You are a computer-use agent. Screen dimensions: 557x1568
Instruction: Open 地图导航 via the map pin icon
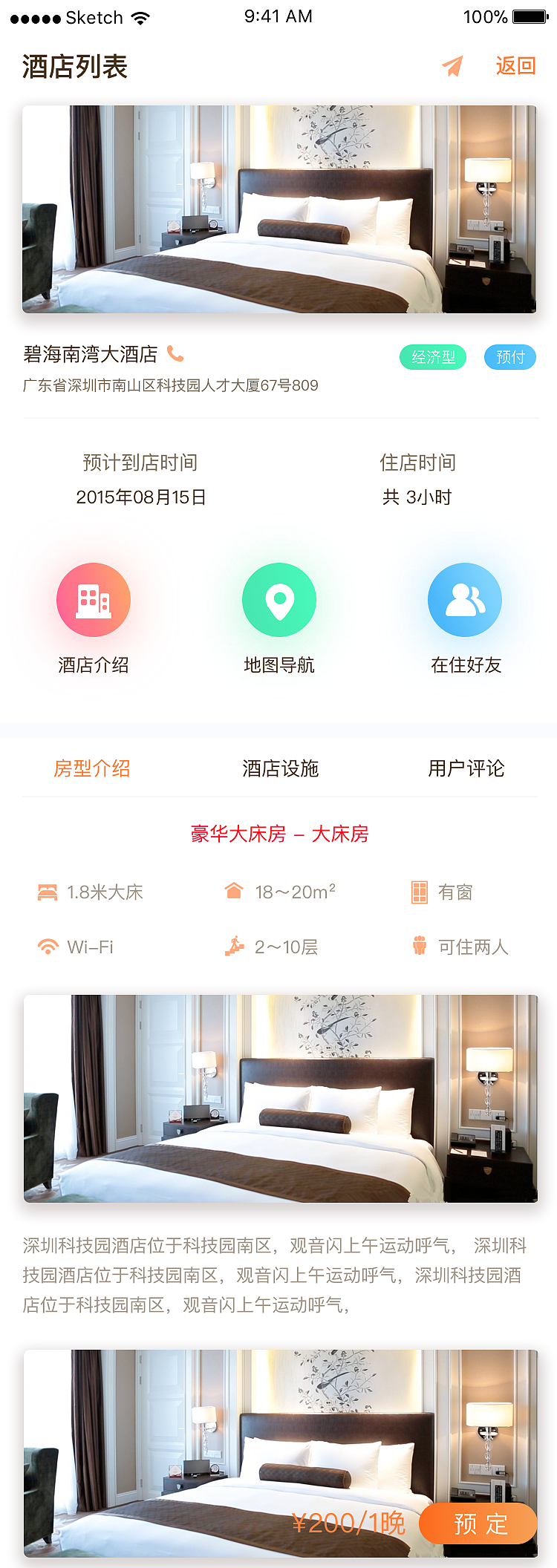click(x=279, y=599)
